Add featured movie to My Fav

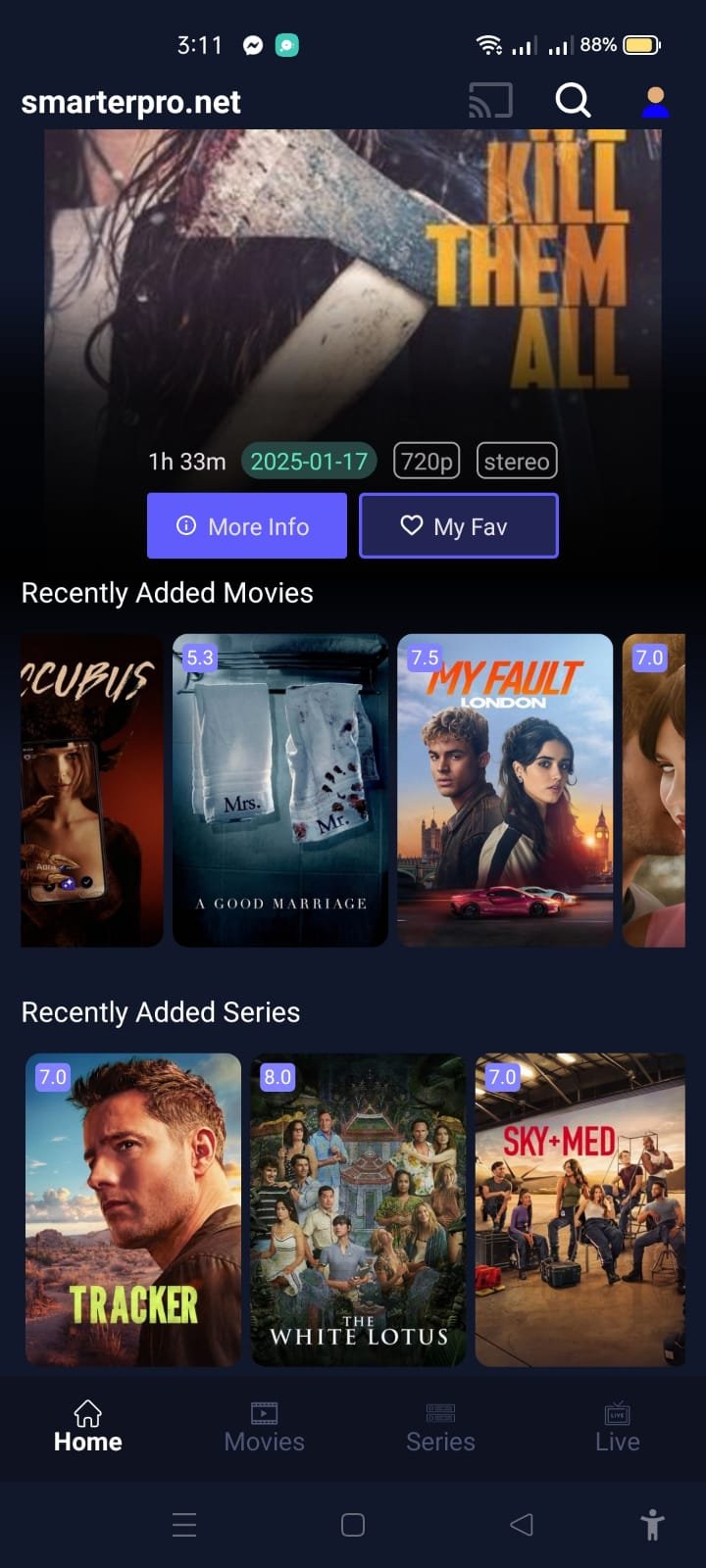459,526
